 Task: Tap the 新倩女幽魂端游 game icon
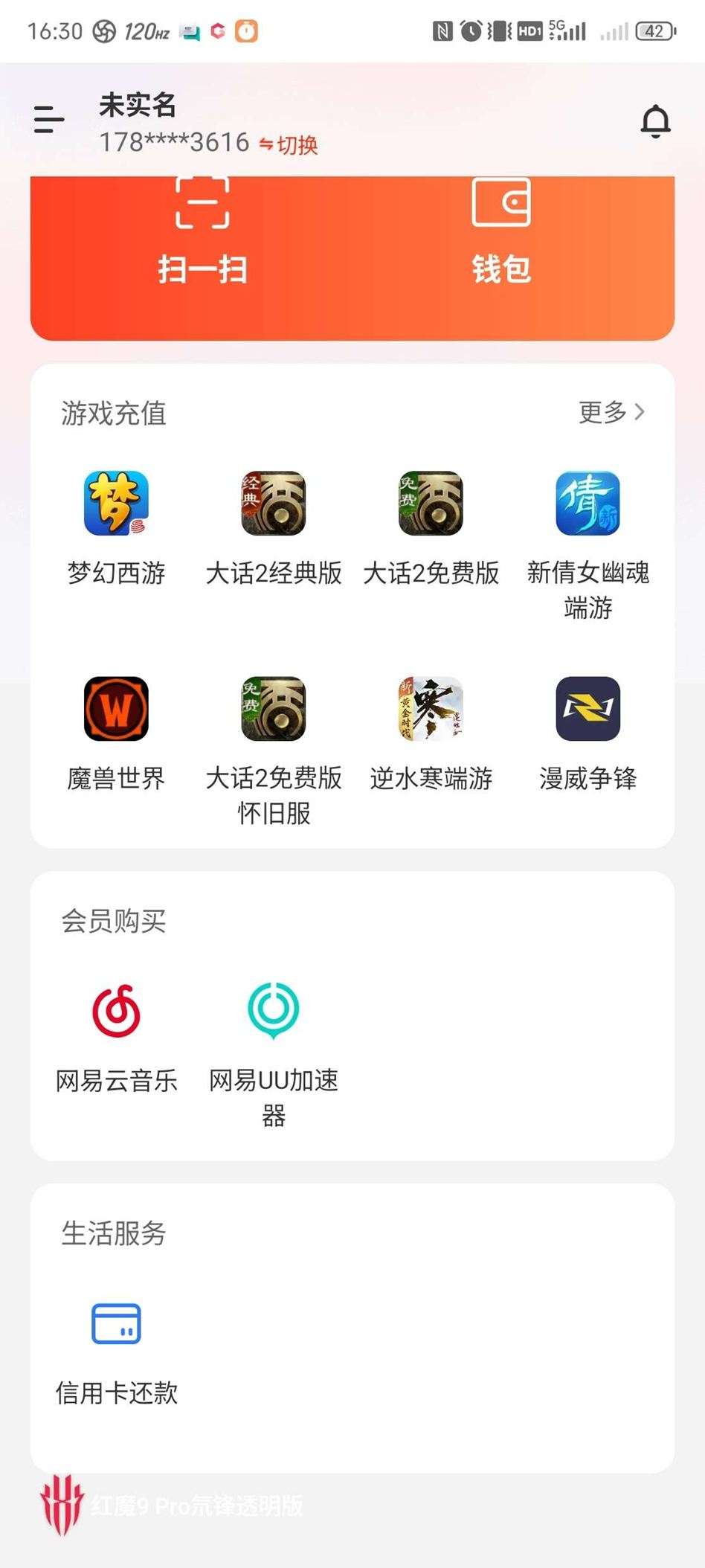click(587, 503)
